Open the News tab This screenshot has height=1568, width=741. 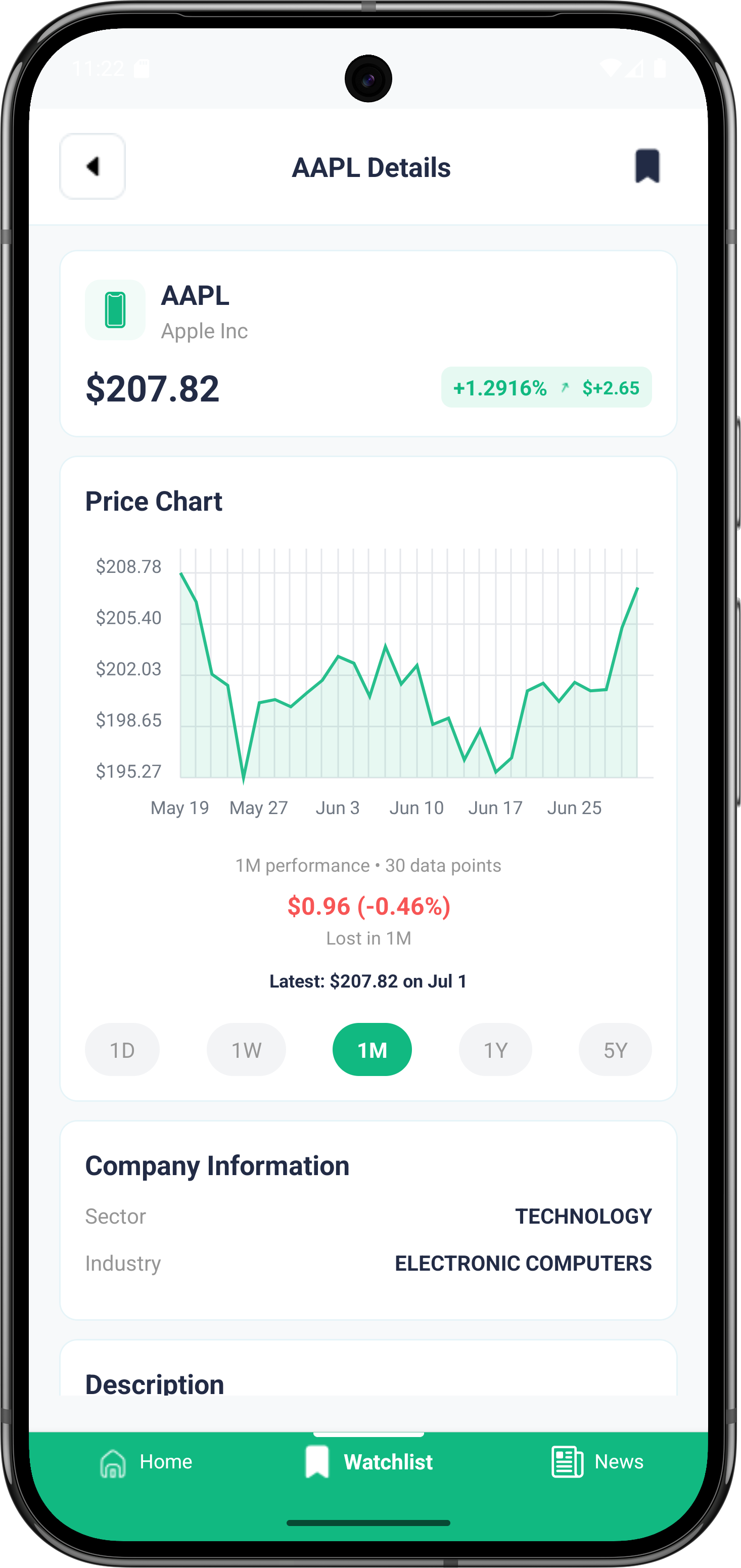click(597, 1461)
